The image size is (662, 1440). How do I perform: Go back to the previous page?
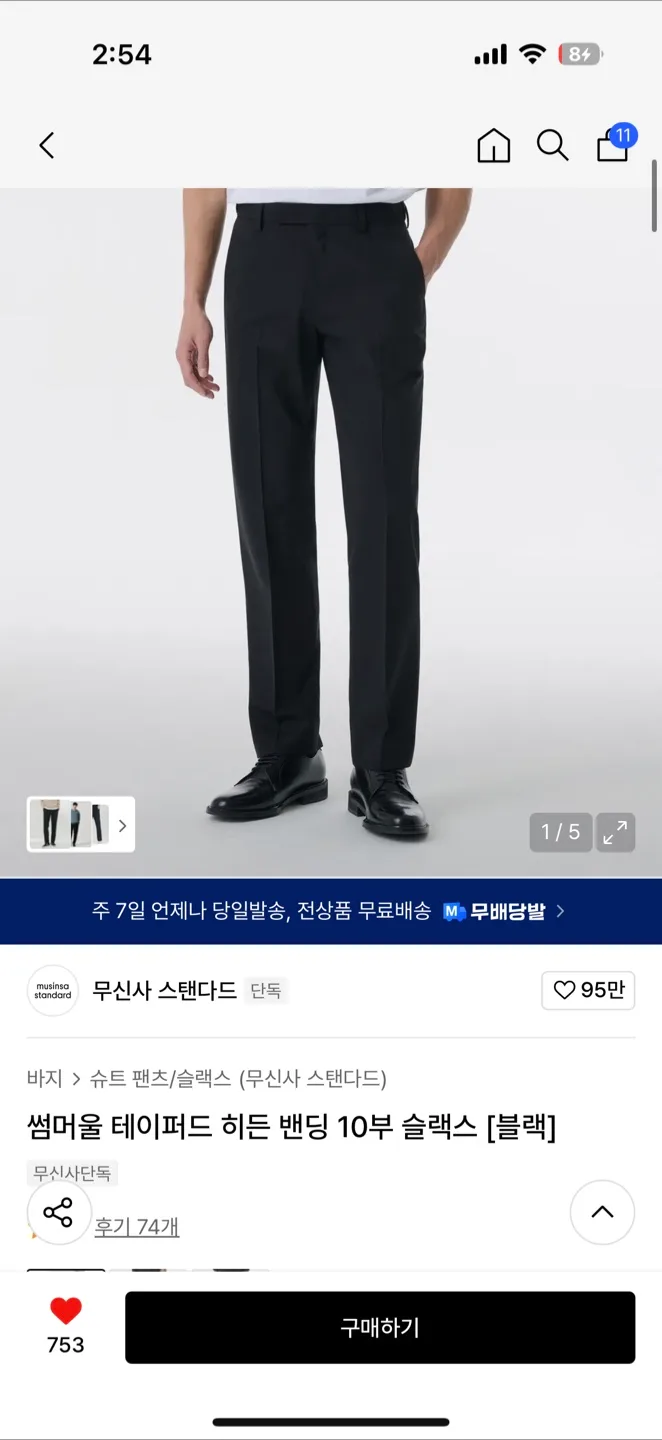click(47, 146)
